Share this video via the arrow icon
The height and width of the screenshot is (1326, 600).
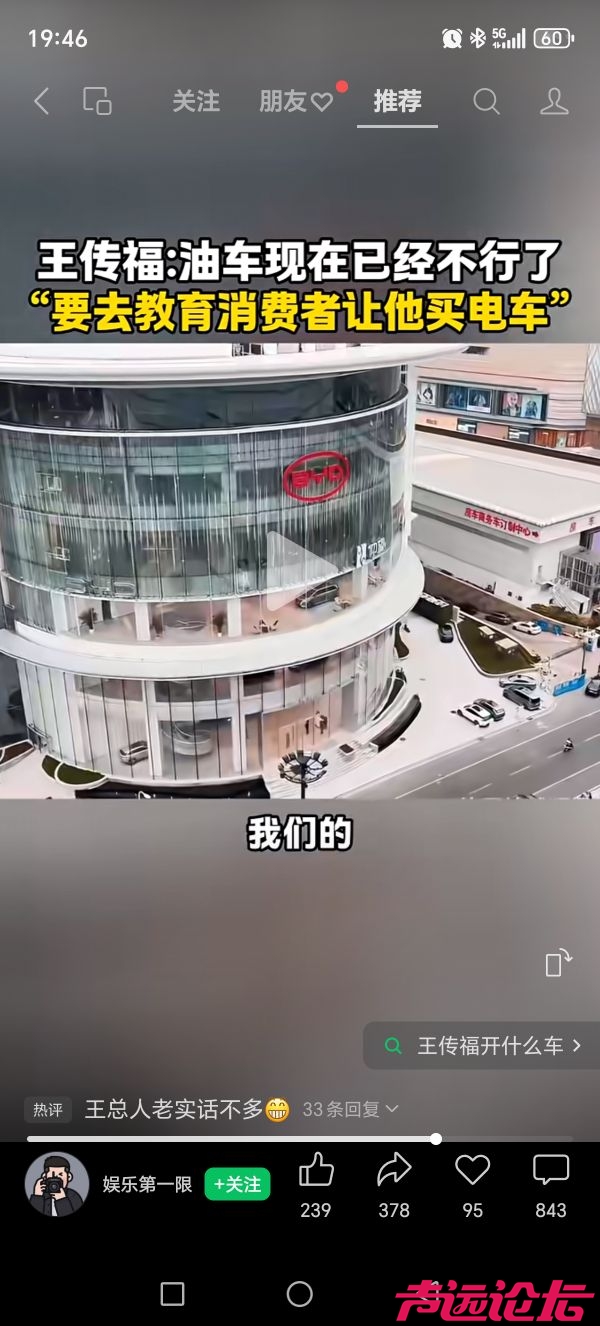pyautogui.click(x=394, y=1171)
